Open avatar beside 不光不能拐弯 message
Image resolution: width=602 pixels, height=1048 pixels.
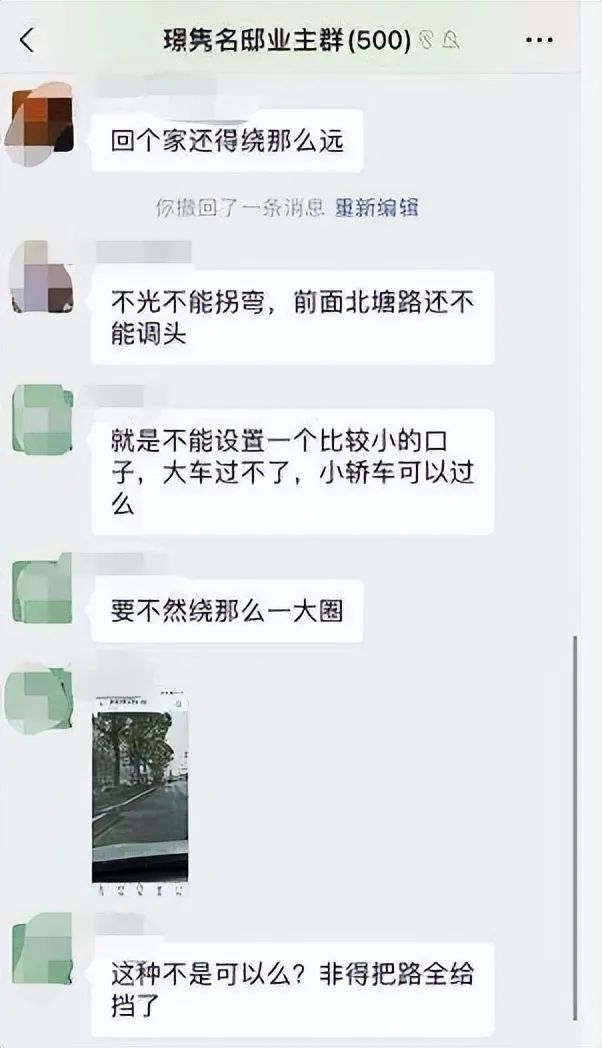coord(41,279)
